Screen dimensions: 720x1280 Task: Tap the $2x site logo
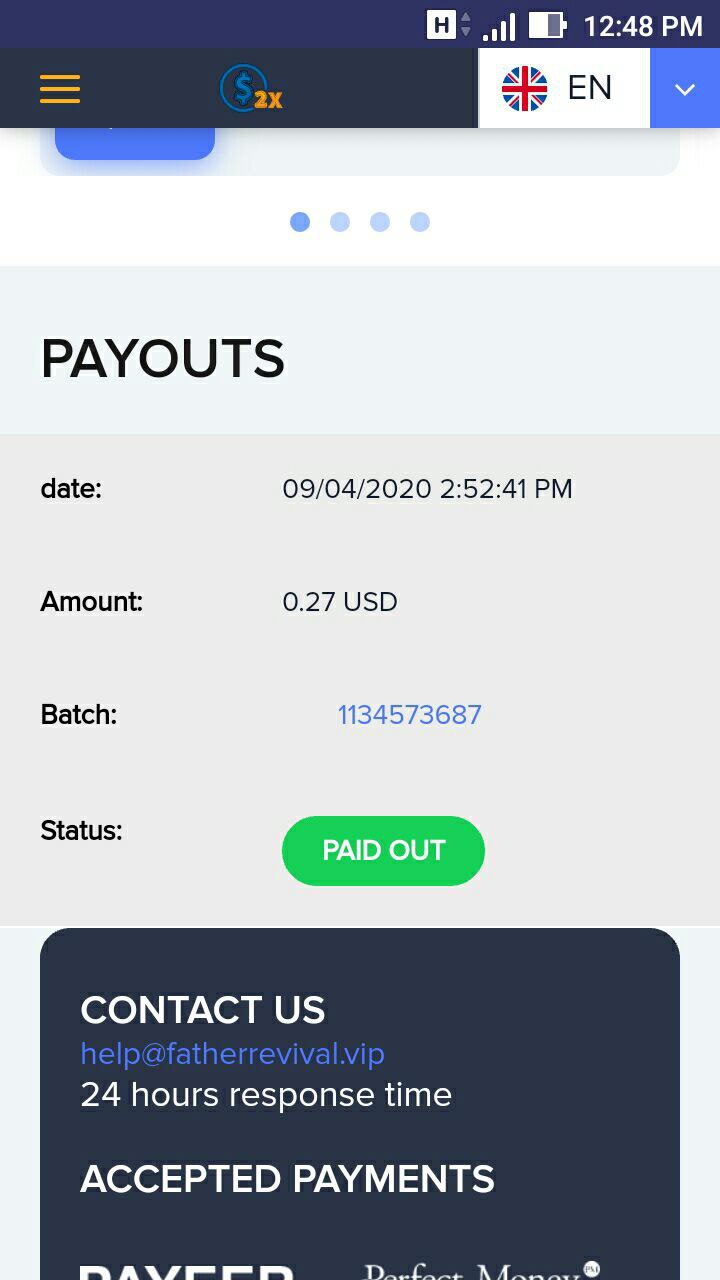251,89
